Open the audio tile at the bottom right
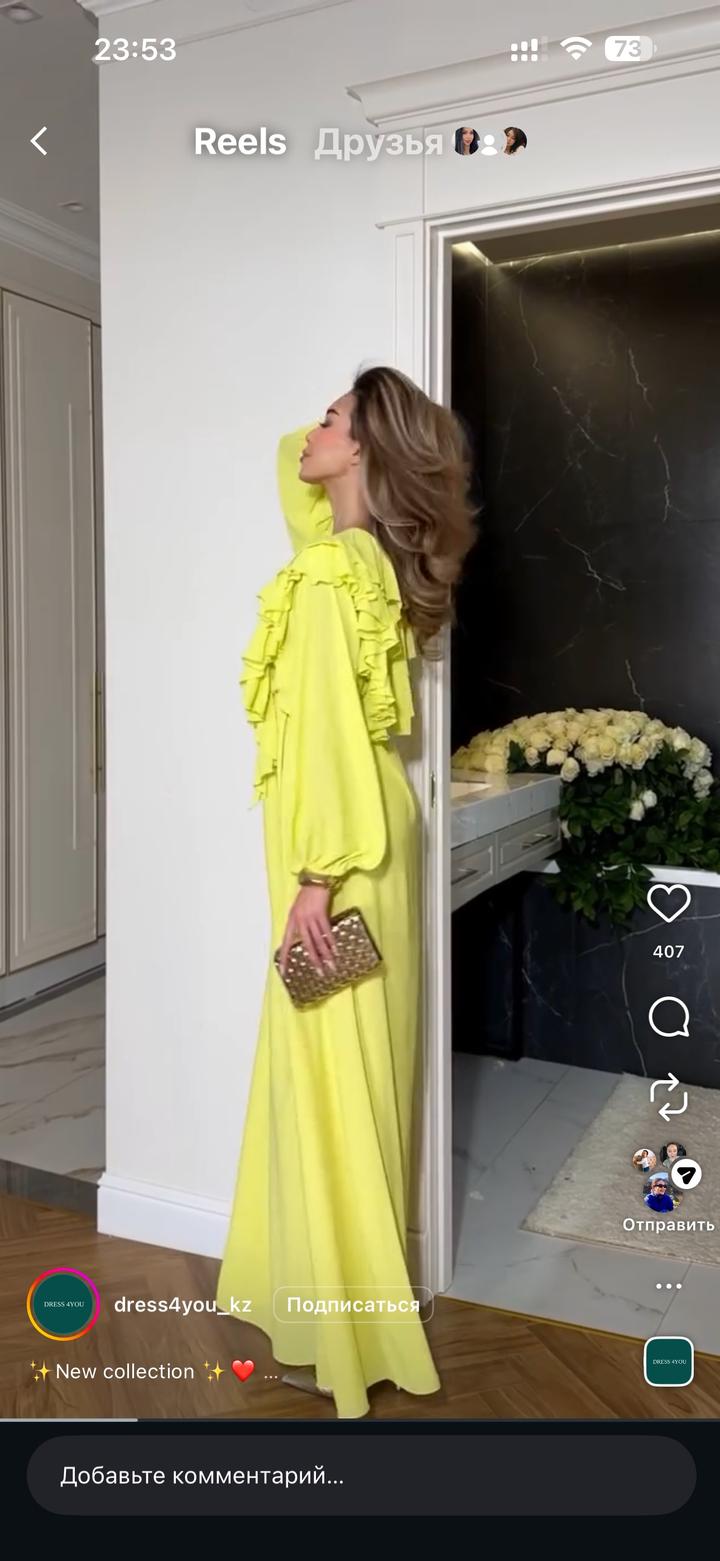The width and height of the screenshot is (720, 1561). coord(668,1361)
